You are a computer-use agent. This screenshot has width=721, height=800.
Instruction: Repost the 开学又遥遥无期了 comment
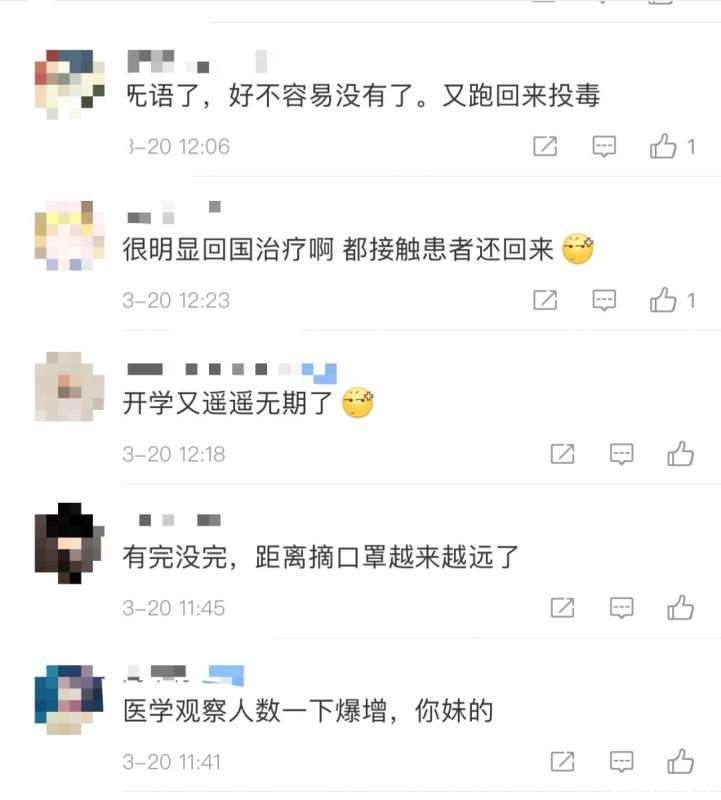click(x=563, y=454)
